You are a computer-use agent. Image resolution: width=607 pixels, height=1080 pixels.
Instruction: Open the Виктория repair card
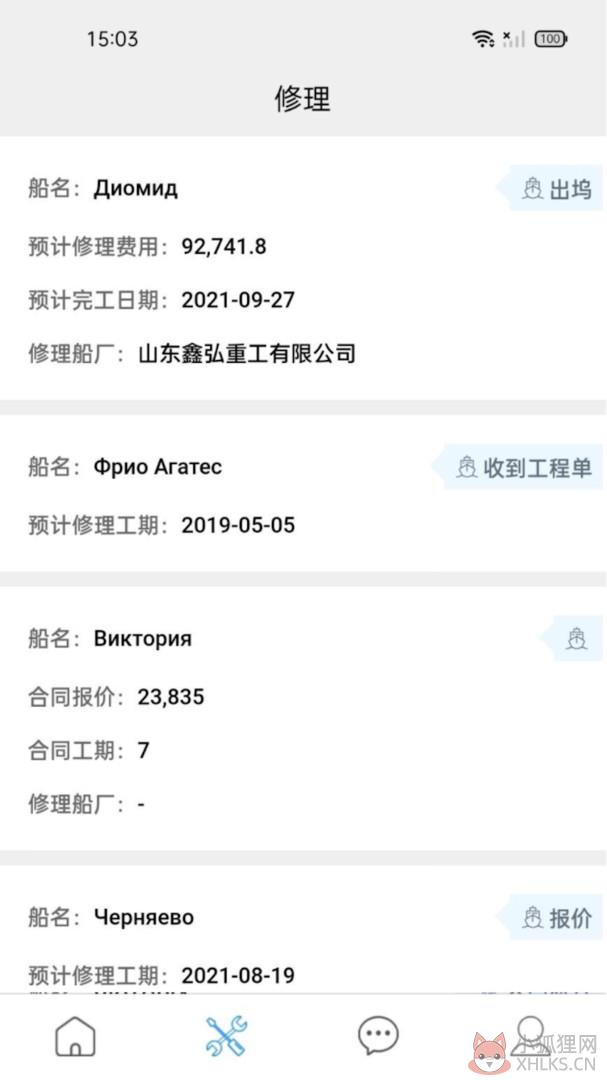tap(303, 718)
